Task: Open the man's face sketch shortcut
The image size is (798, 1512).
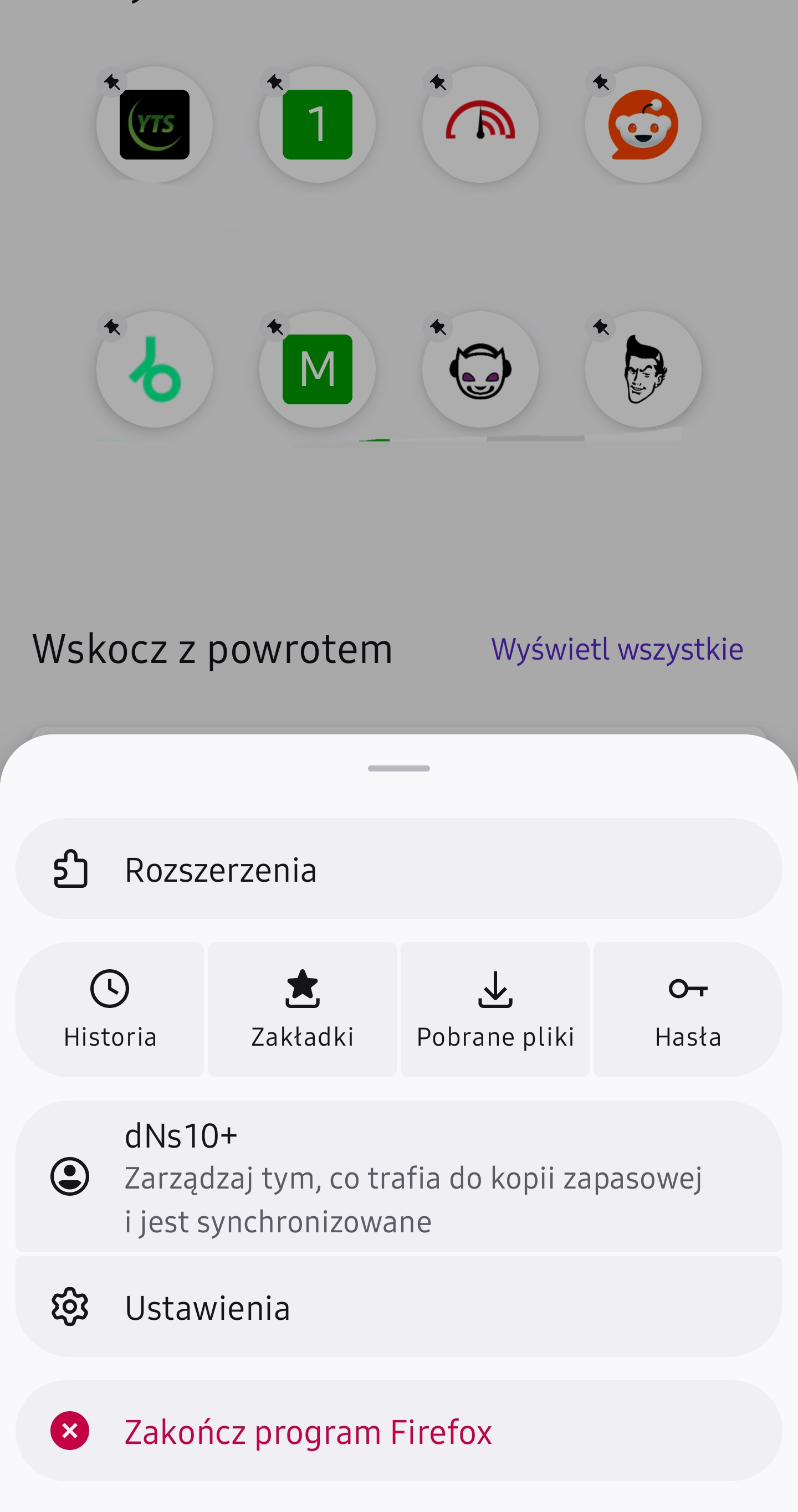Action: click(x=643, y=369)
